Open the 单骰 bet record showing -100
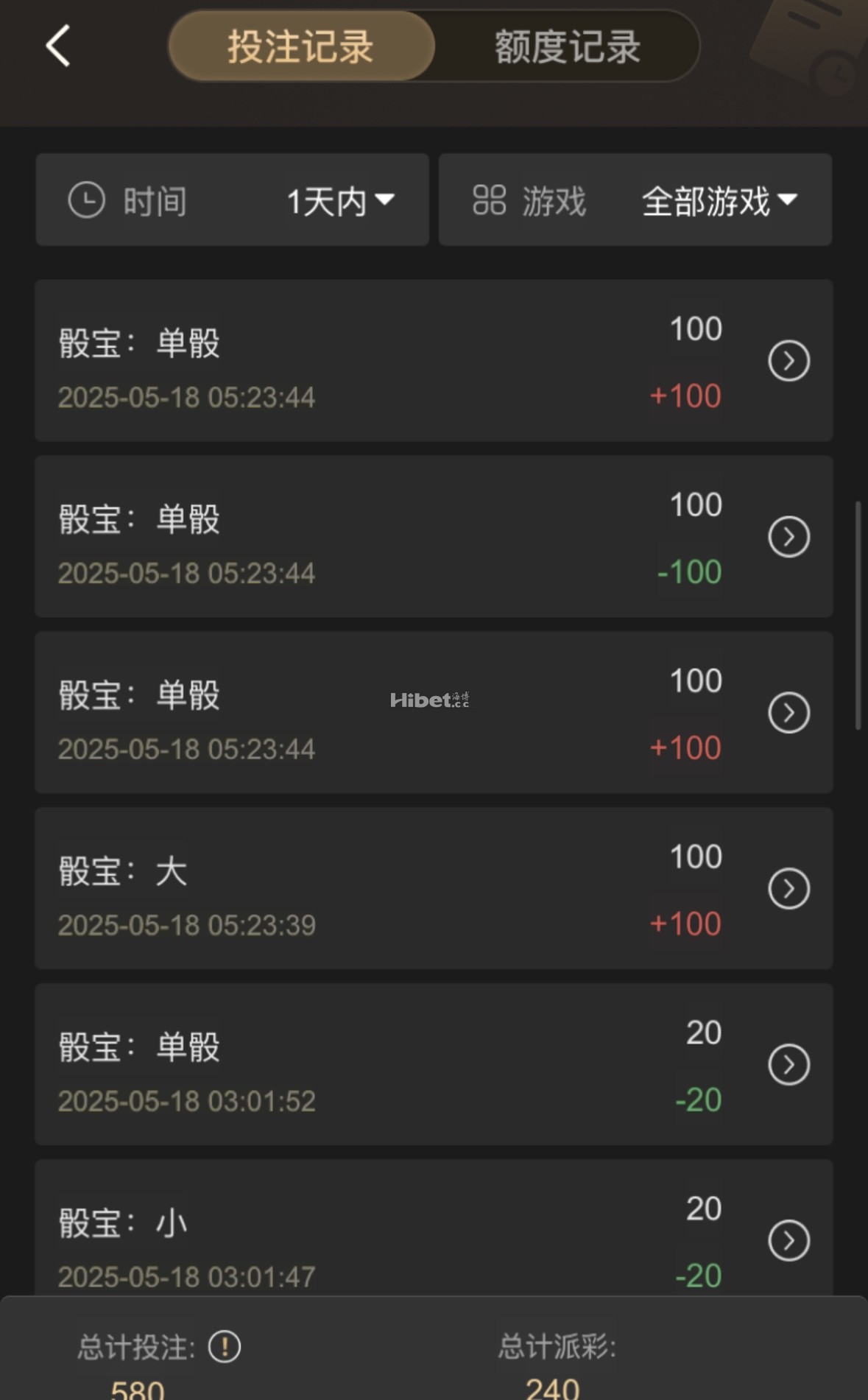 click(x=788, y=537)
